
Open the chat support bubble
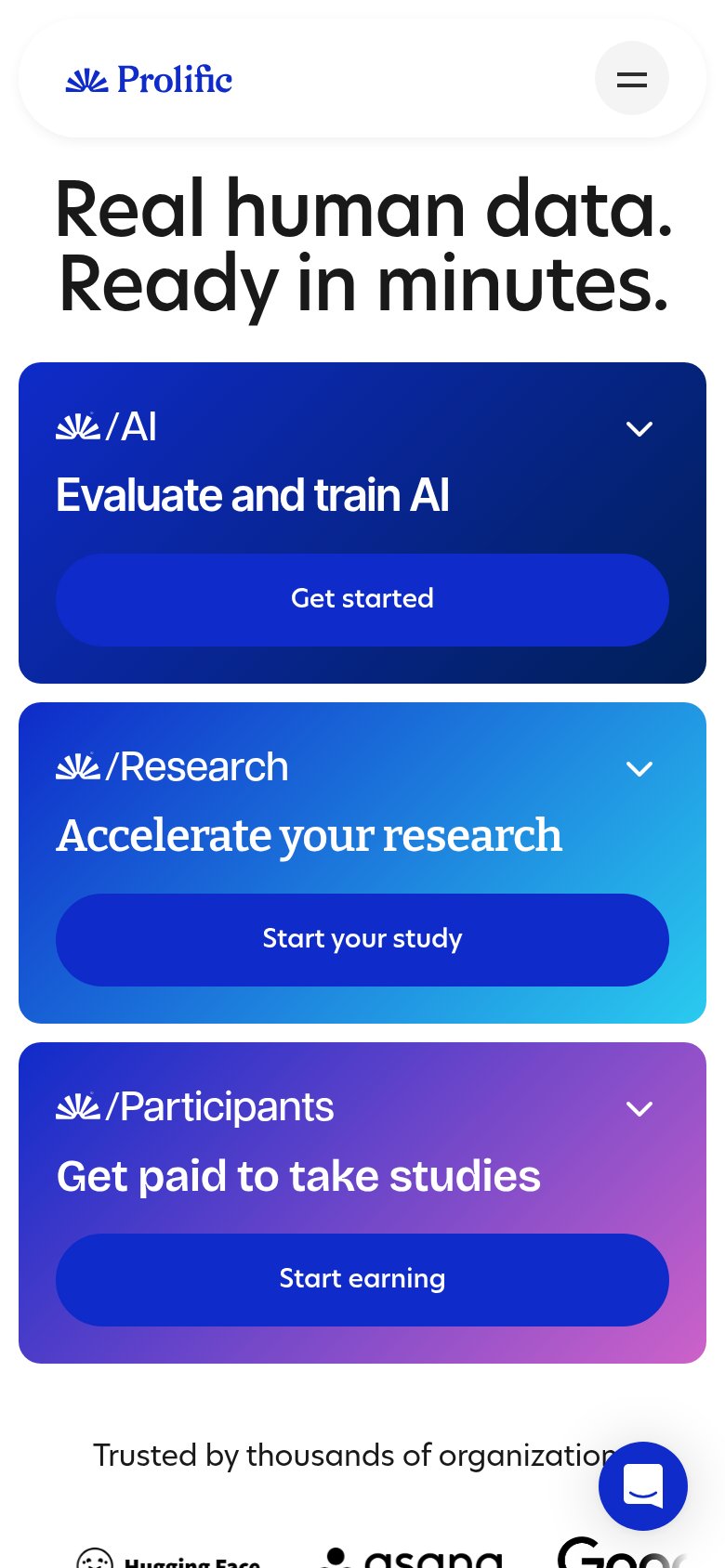click(643, 1486)
